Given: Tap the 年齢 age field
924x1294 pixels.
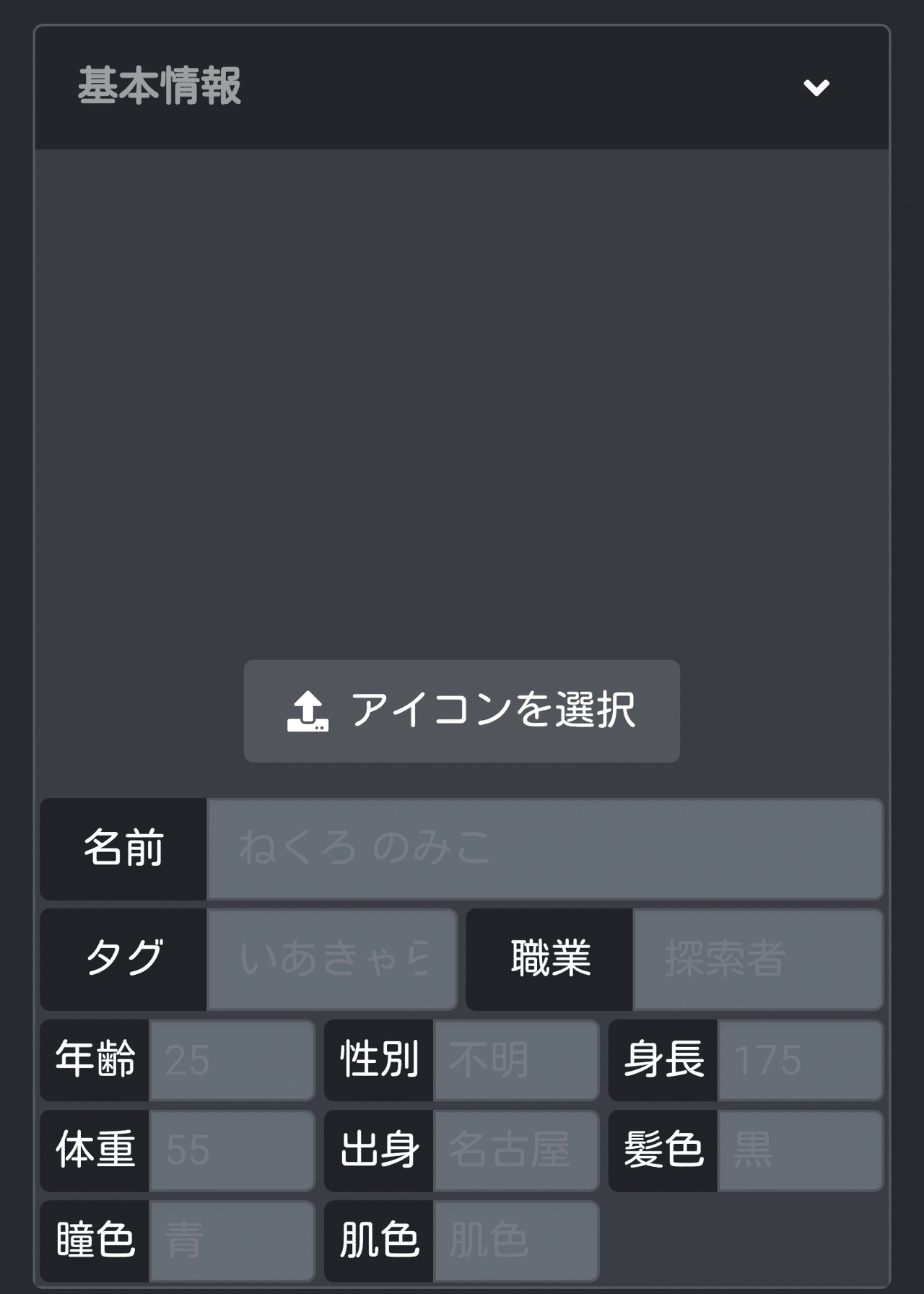Looking at the screenshot, I should pyautogui.click(x=231, y=1060).
